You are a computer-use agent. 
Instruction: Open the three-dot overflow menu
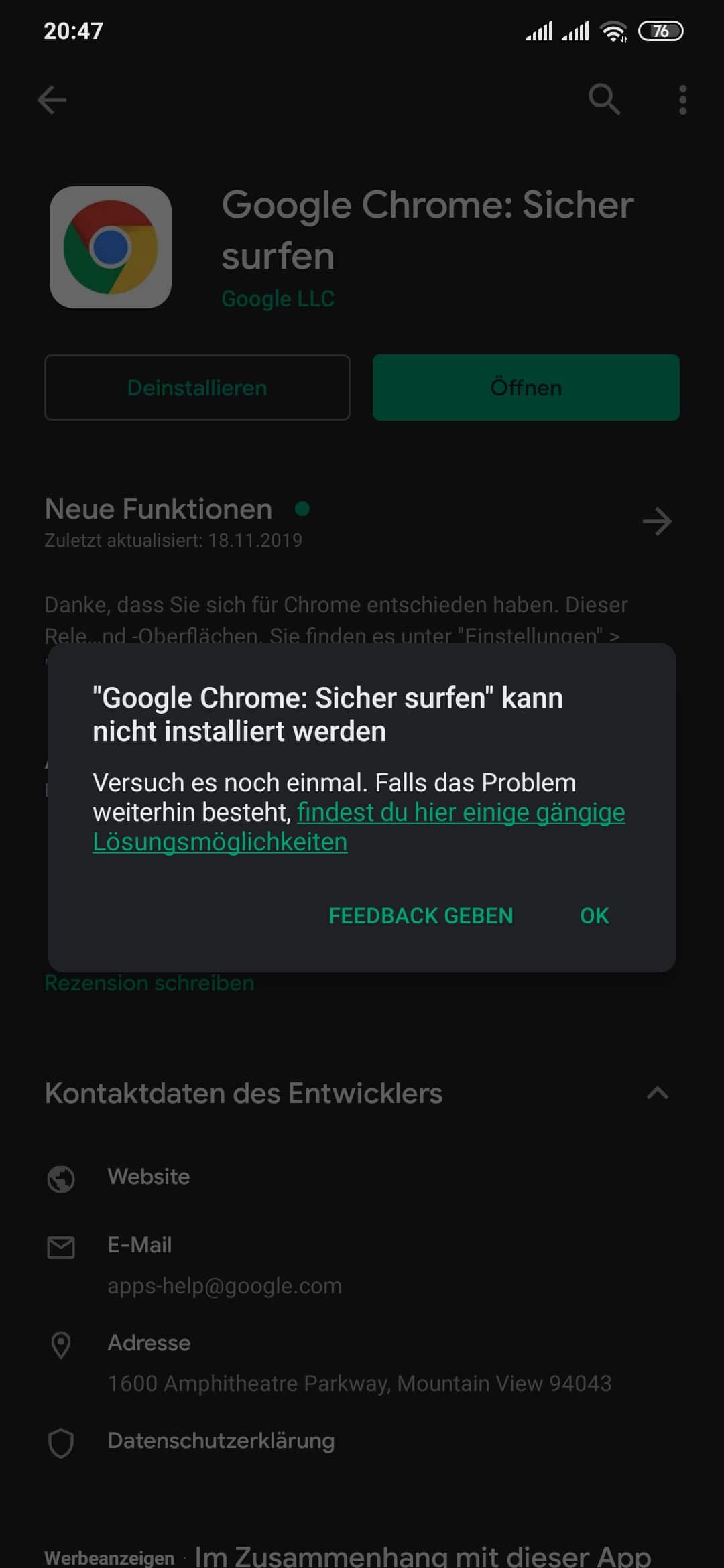coord(682,100)
